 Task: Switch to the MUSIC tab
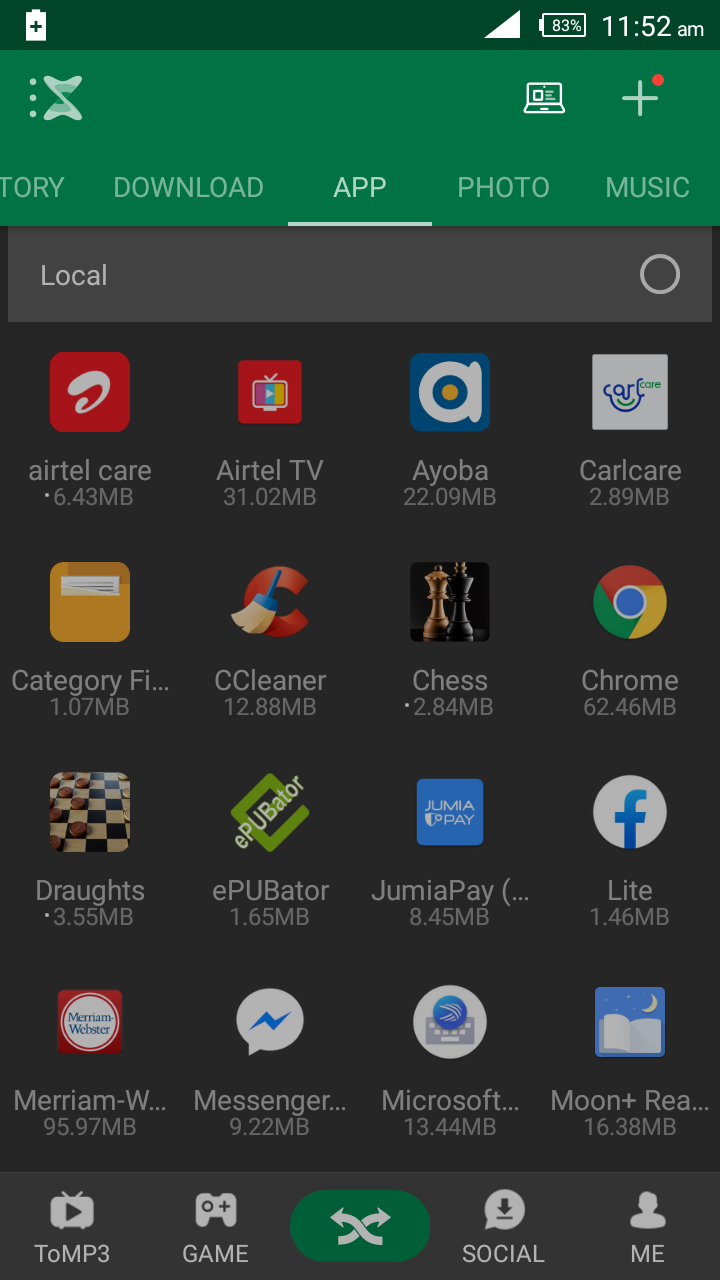point(647,188)
